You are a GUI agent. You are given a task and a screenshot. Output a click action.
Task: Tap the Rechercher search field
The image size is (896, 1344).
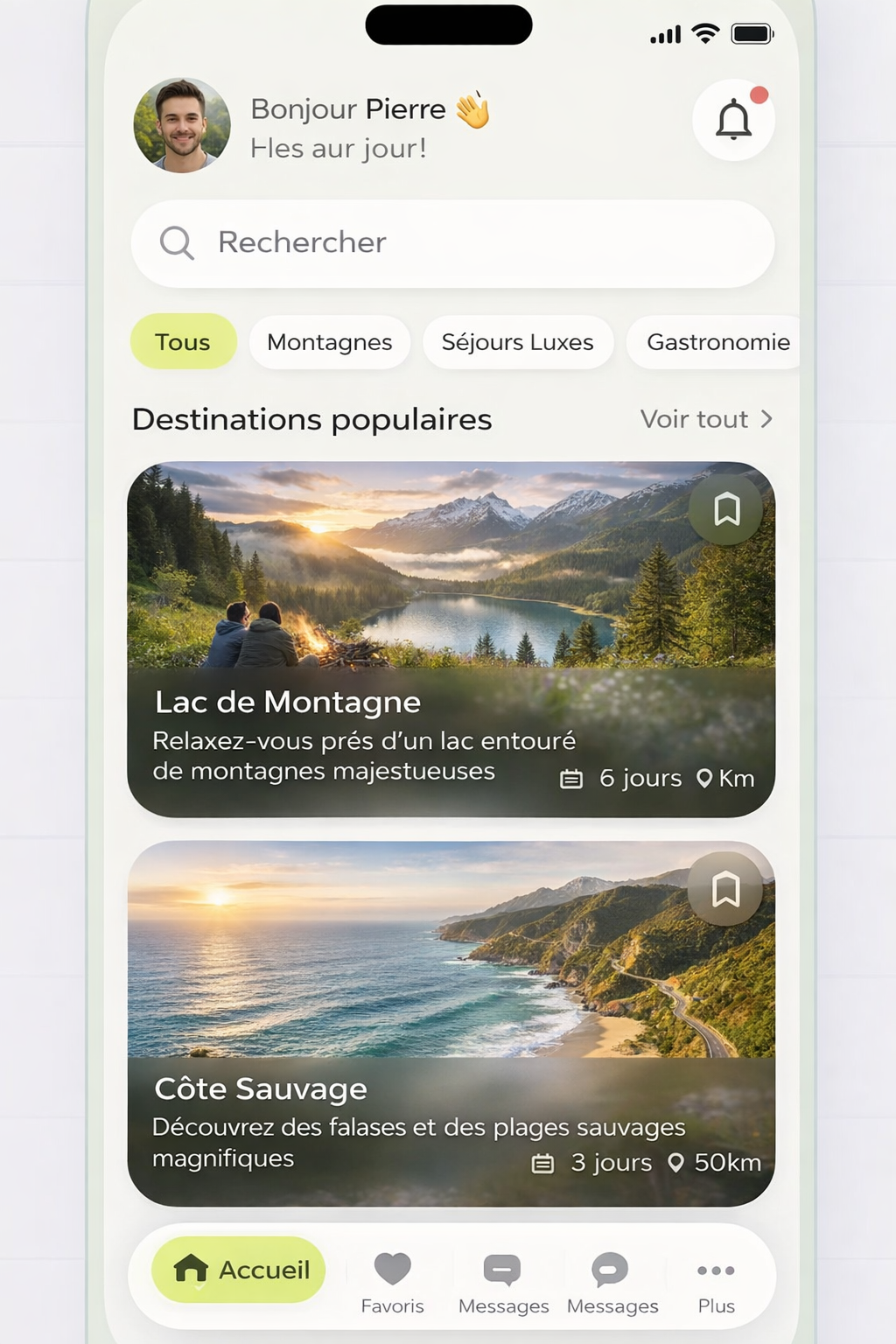point(452,243)
